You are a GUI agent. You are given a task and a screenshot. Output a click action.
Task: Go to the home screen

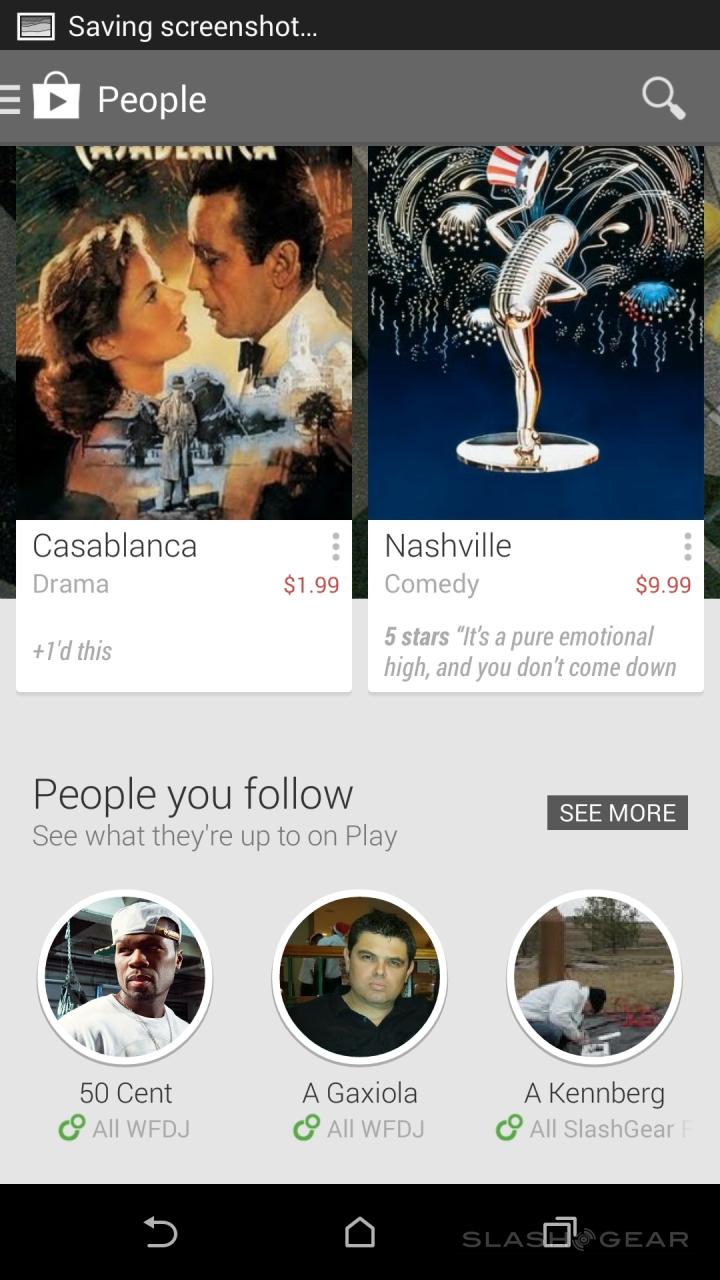(x=360, y=1233)
